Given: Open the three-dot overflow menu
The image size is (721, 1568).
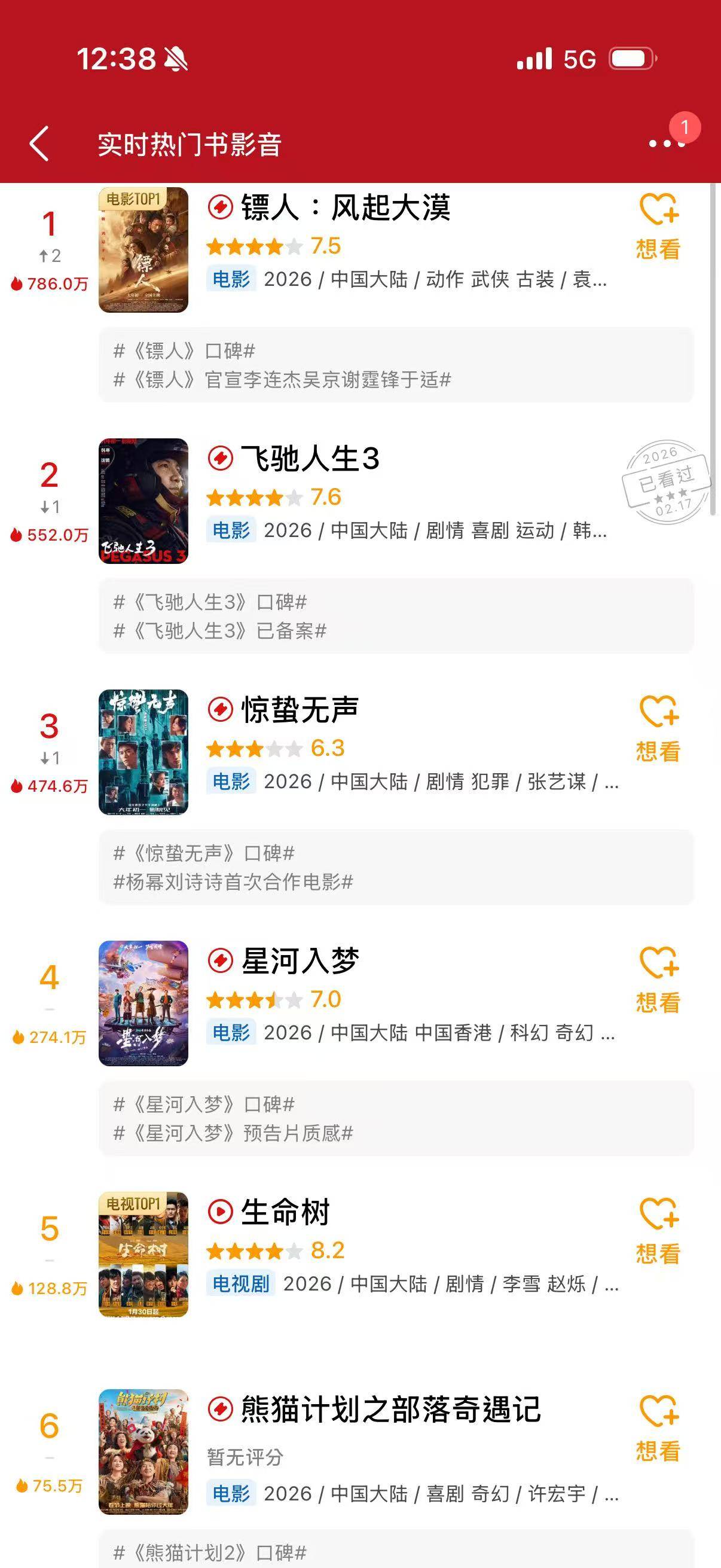Looking at the screenshot, I should click(665, 144).
